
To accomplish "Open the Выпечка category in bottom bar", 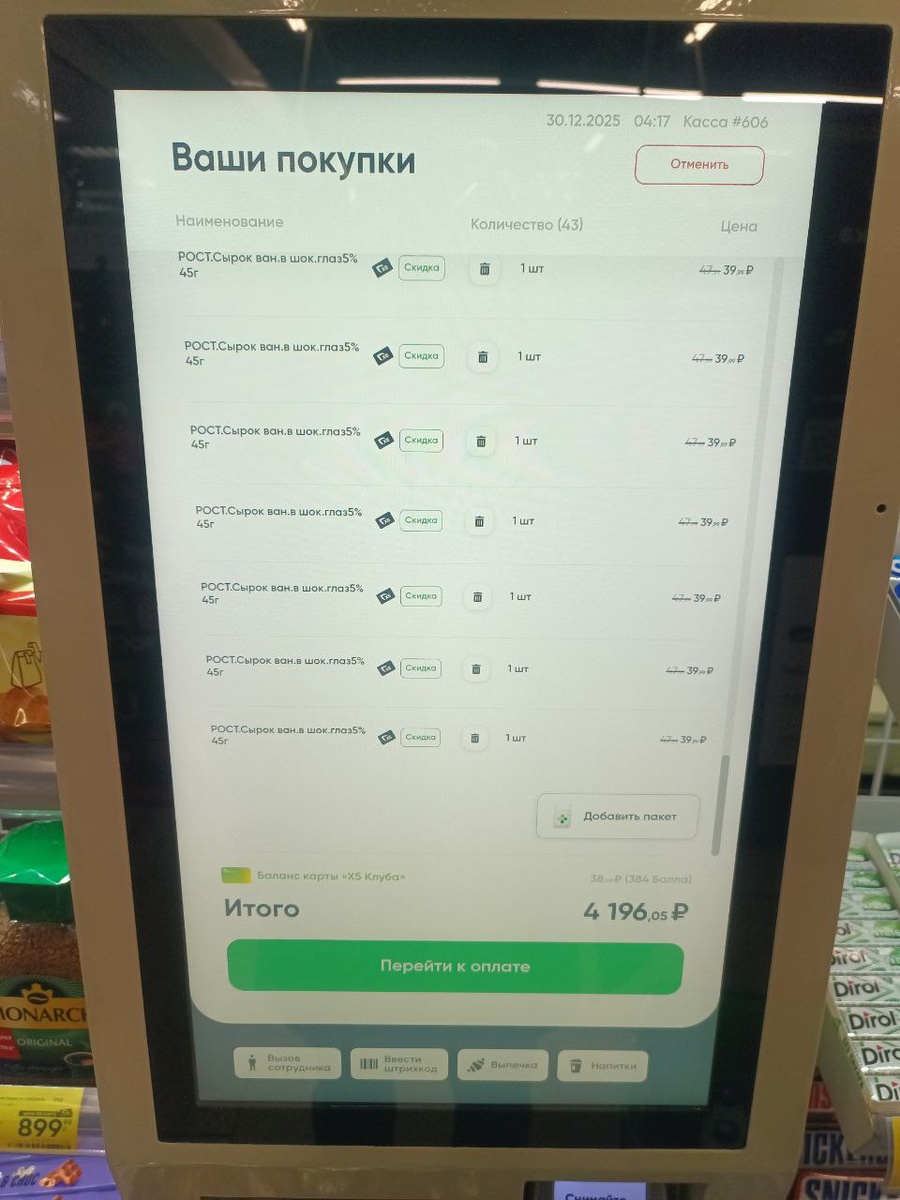I will click(502, 1065).
